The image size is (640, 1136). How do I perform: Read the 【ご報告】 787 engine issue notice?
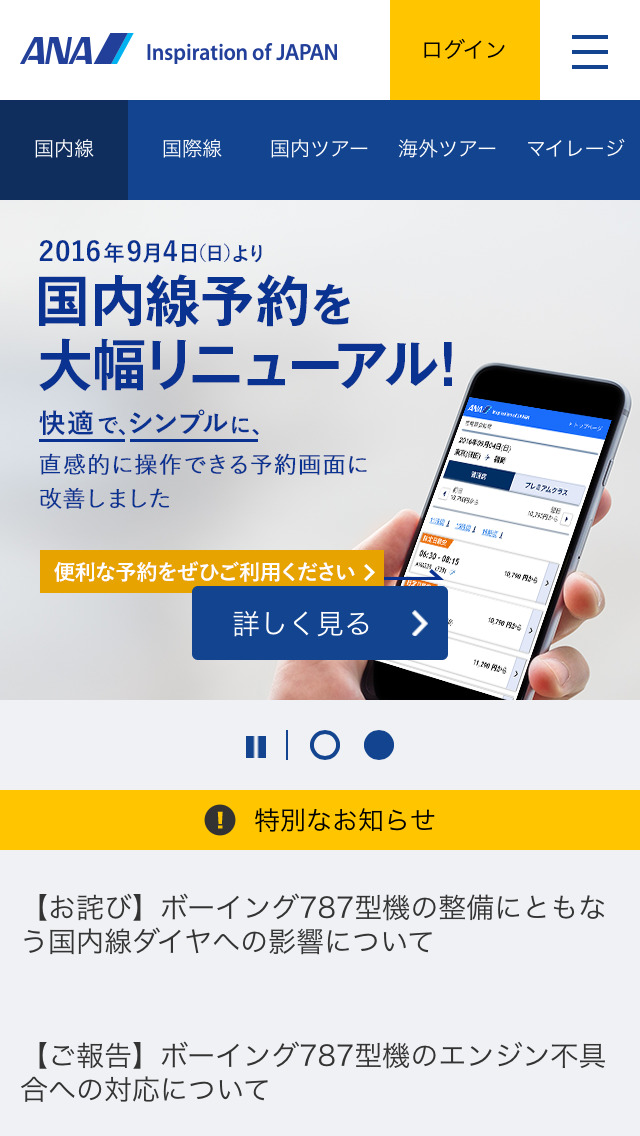314,1071
